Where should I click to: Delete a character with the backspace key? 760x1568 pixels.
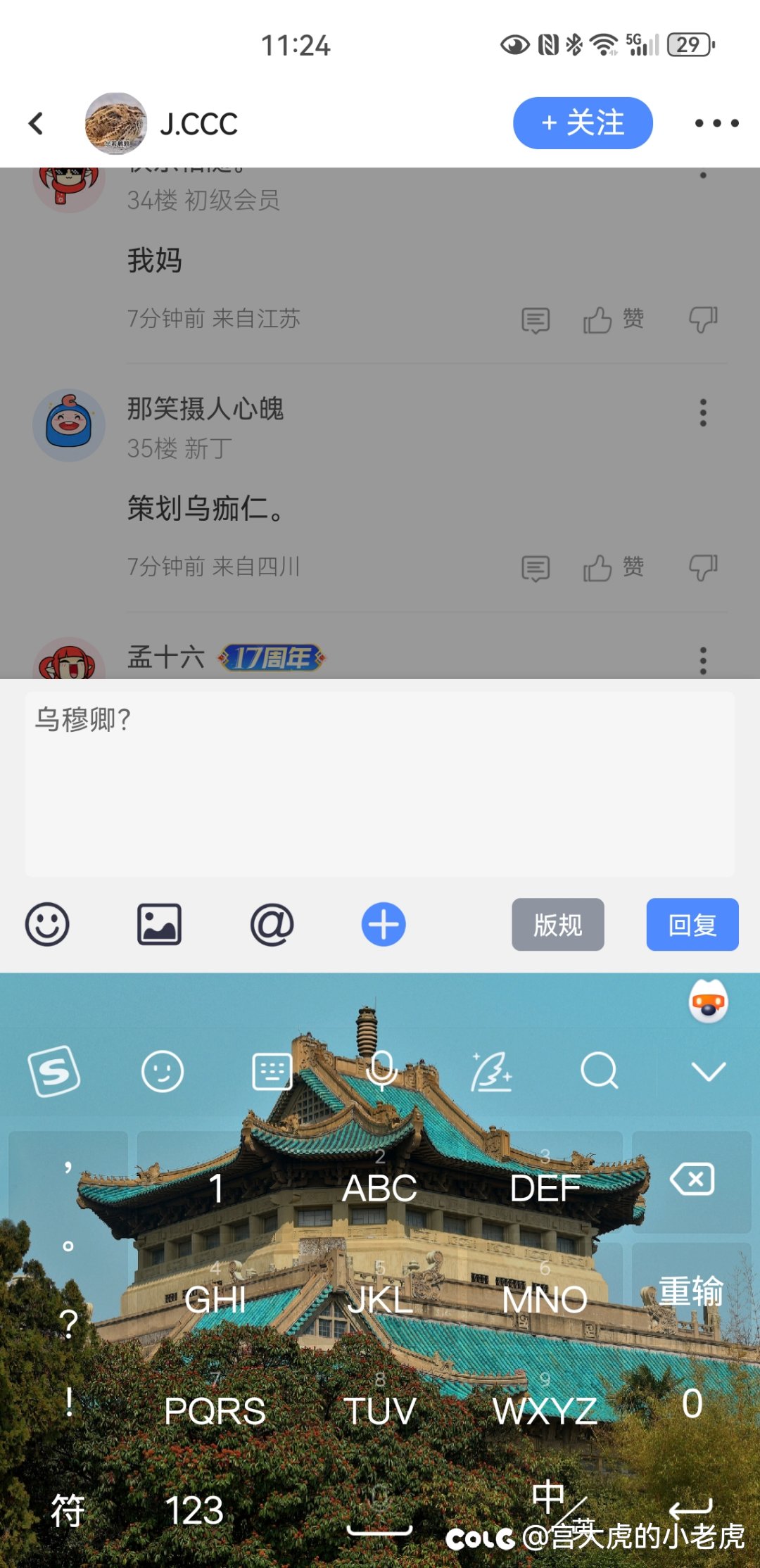coord(692,1181)
